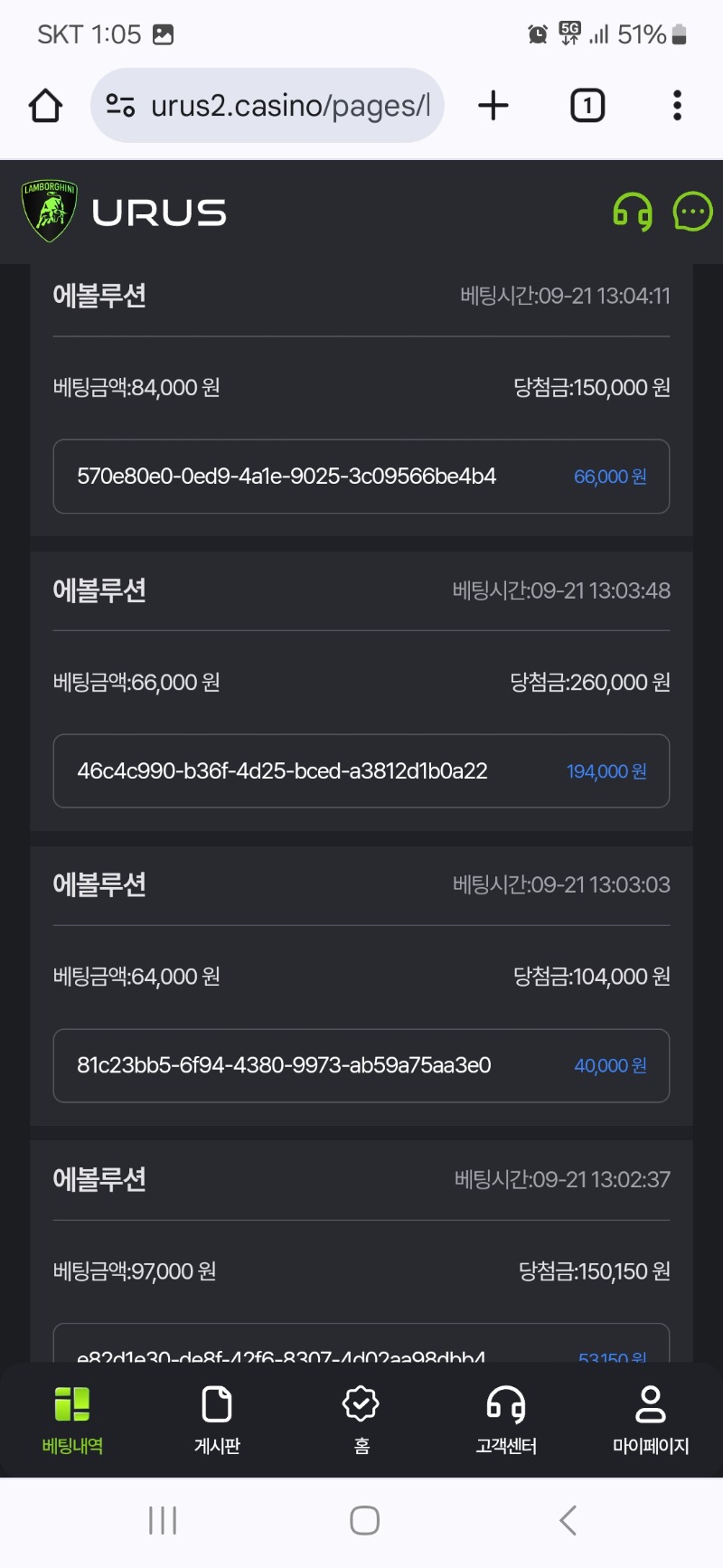Viewport: 723px width, 1568px height.
Task: Open the browser overflow menu
Action: pyautogui.click(x=677, y=106)
